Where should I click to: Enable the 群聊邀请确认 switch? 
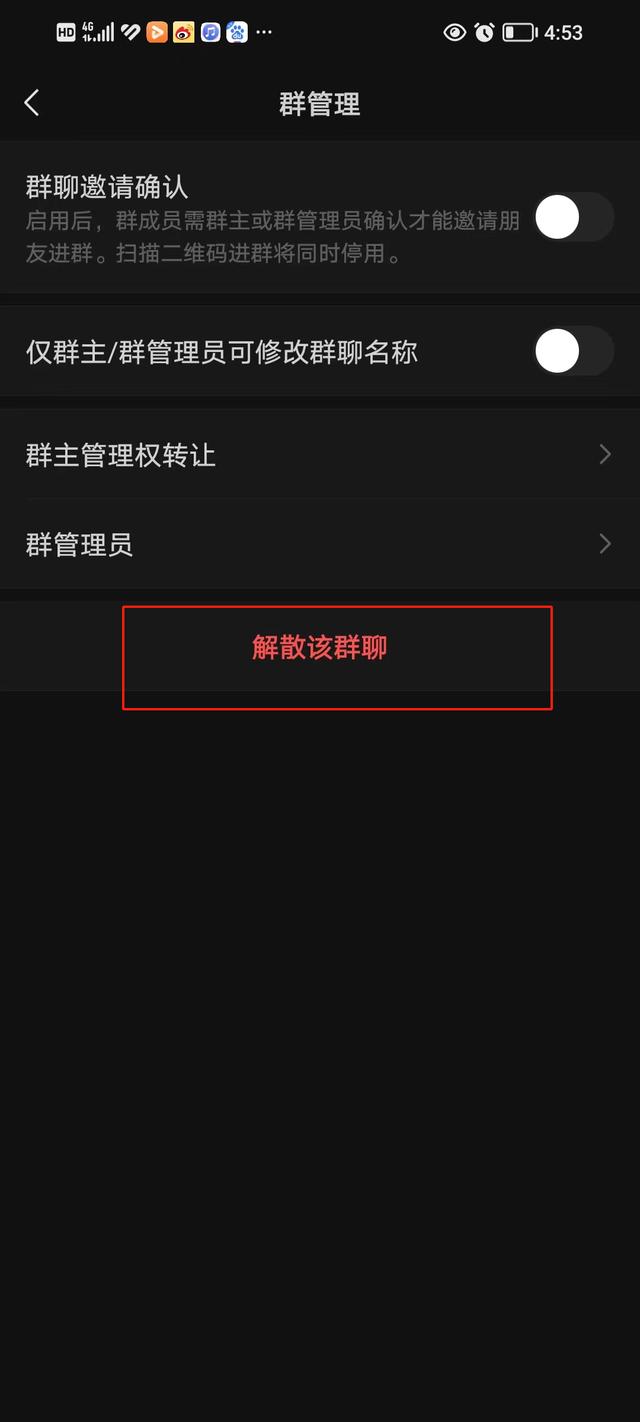573,217
